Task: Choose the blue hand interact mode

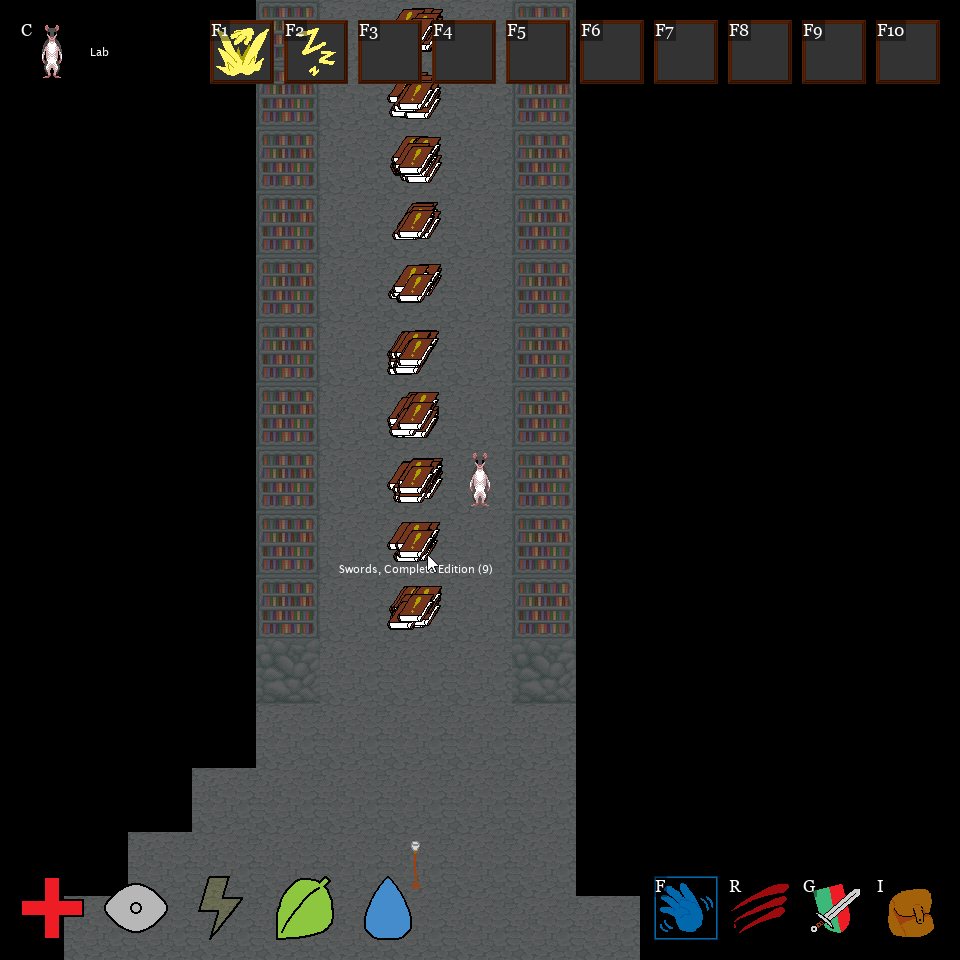Action: [686, 908]
